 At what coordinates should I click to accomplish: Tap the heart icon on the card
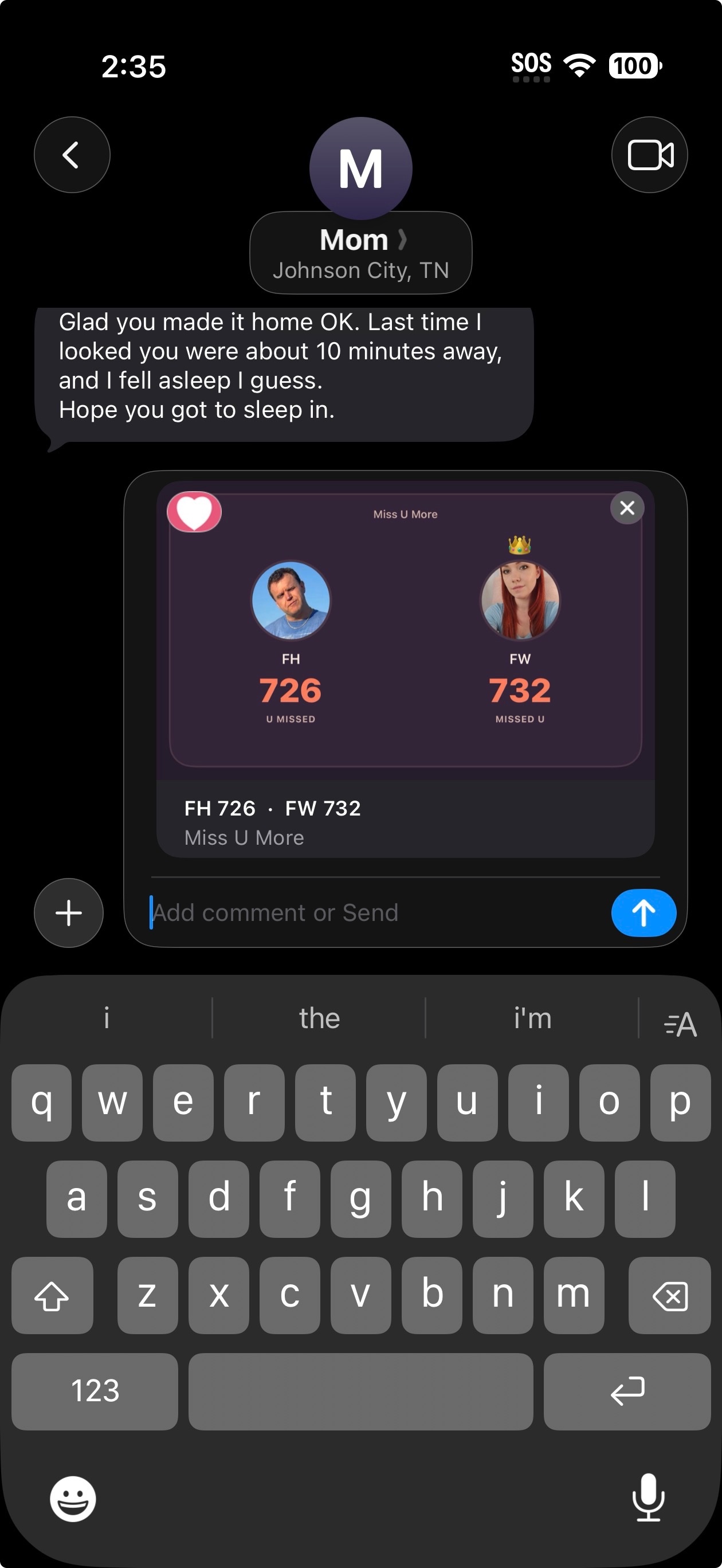(x=194, y=511)
